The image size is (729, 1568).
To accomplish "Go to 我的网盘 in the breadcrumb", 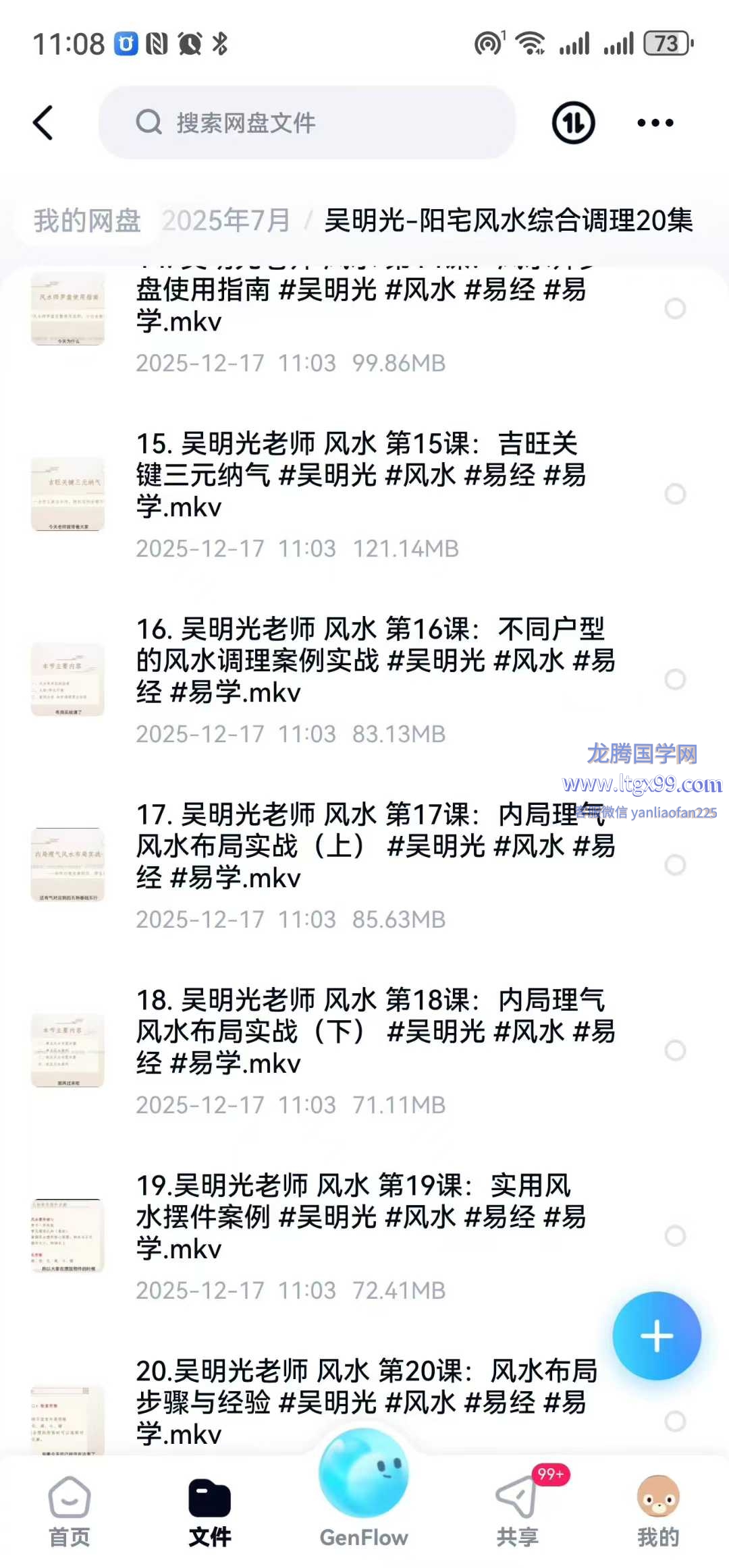I will [x=87, y=221].
